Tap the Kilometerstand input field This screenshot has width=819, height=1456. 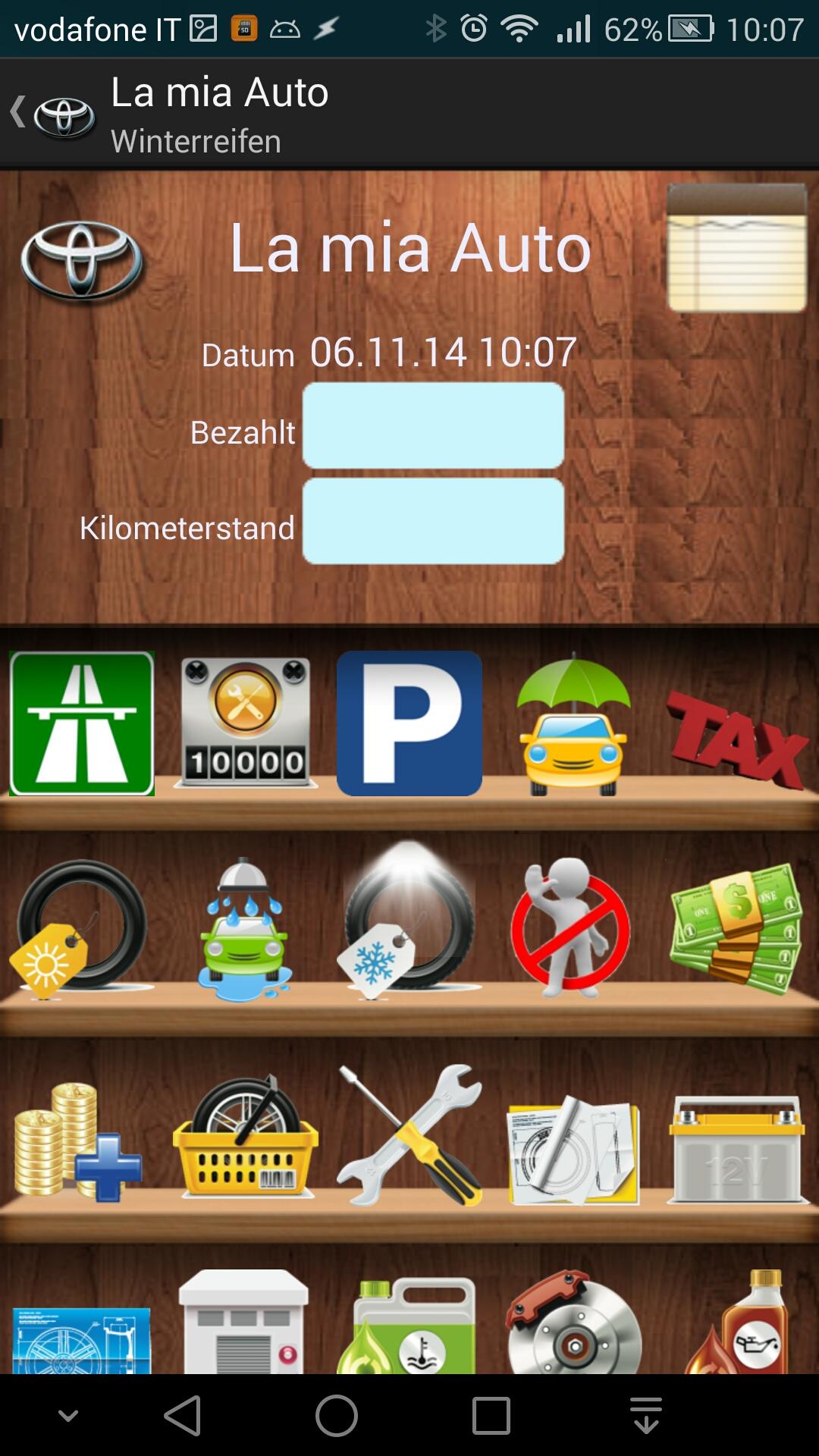tap(433, 521)
